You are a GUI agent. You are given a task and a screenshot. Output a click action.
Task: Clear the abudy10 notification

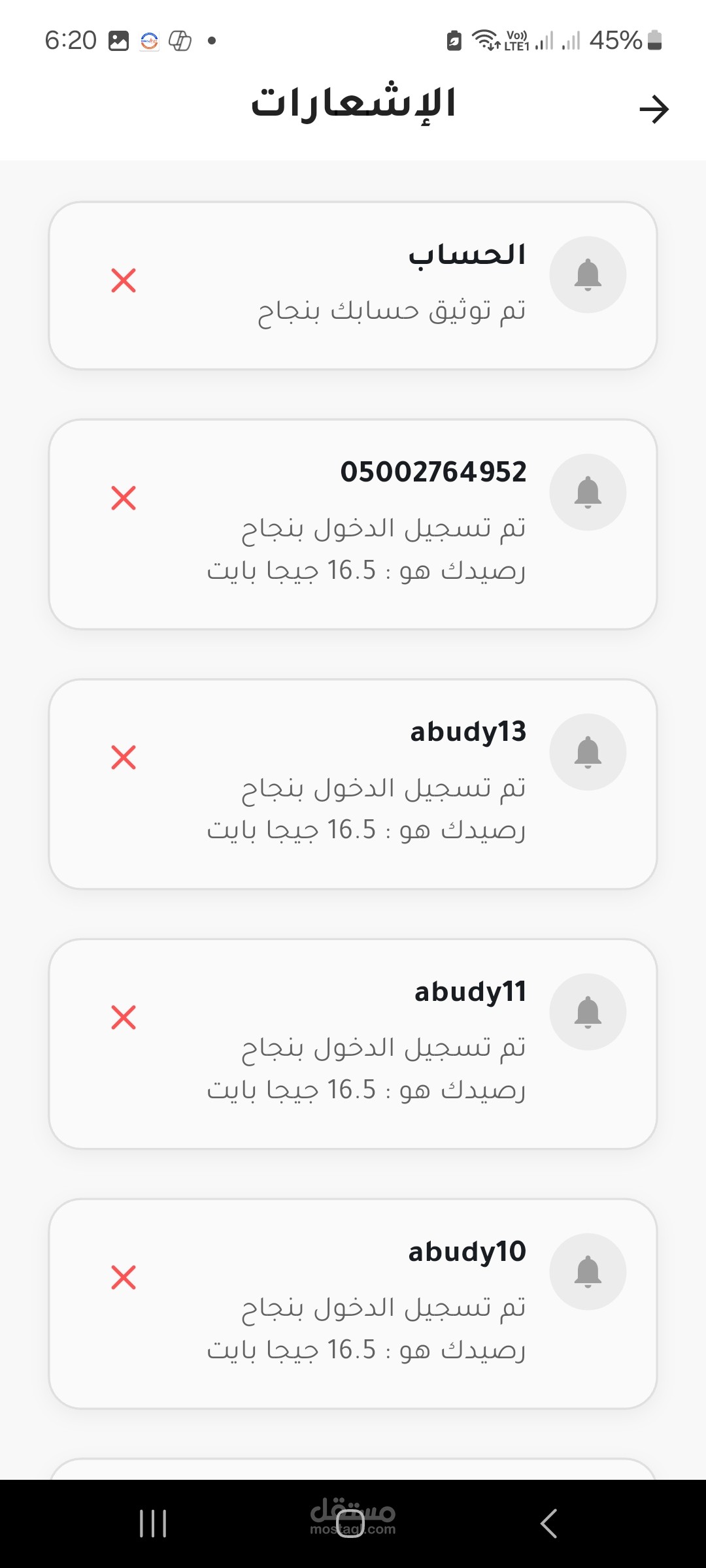(124, 1277)
